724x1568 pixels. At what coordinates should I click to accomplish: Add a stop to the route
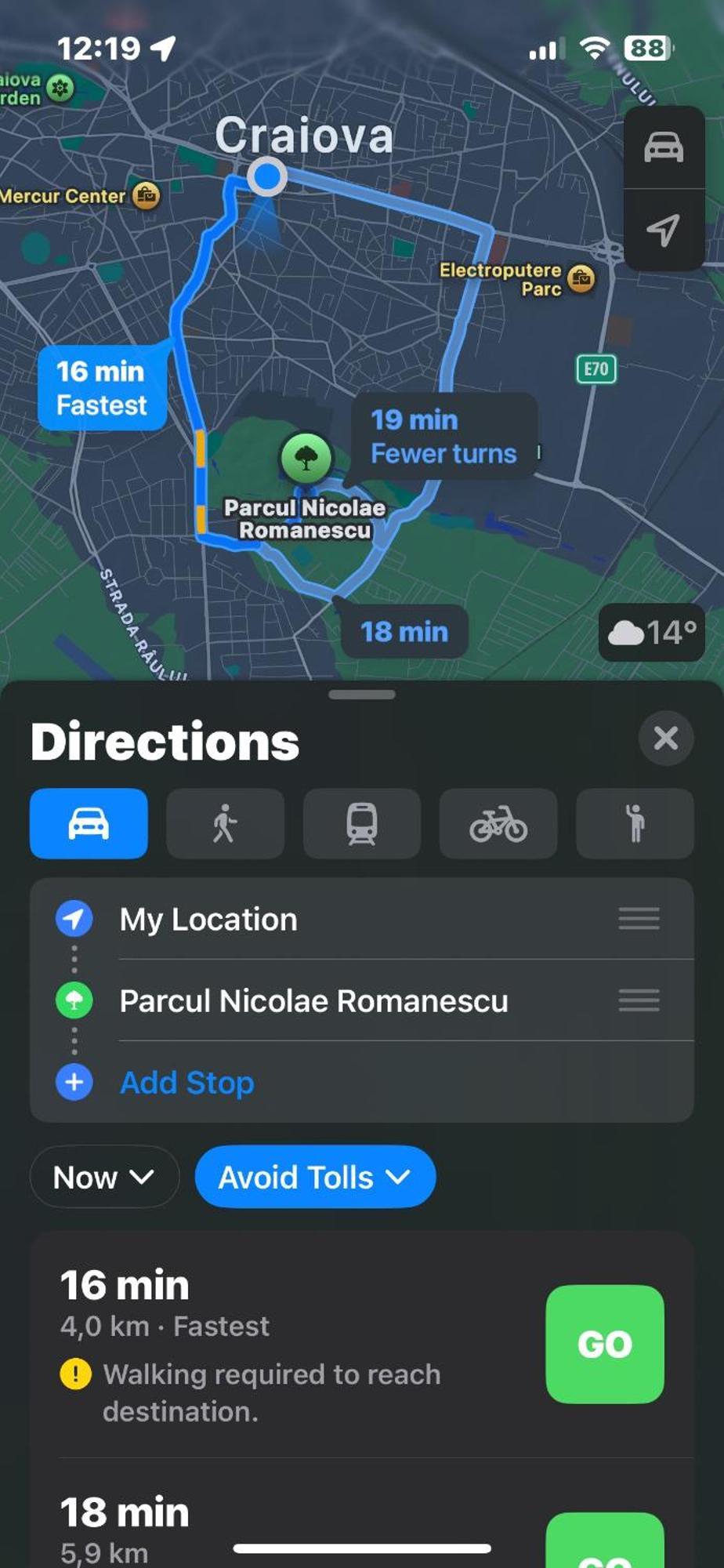[x=186, y=1083]
